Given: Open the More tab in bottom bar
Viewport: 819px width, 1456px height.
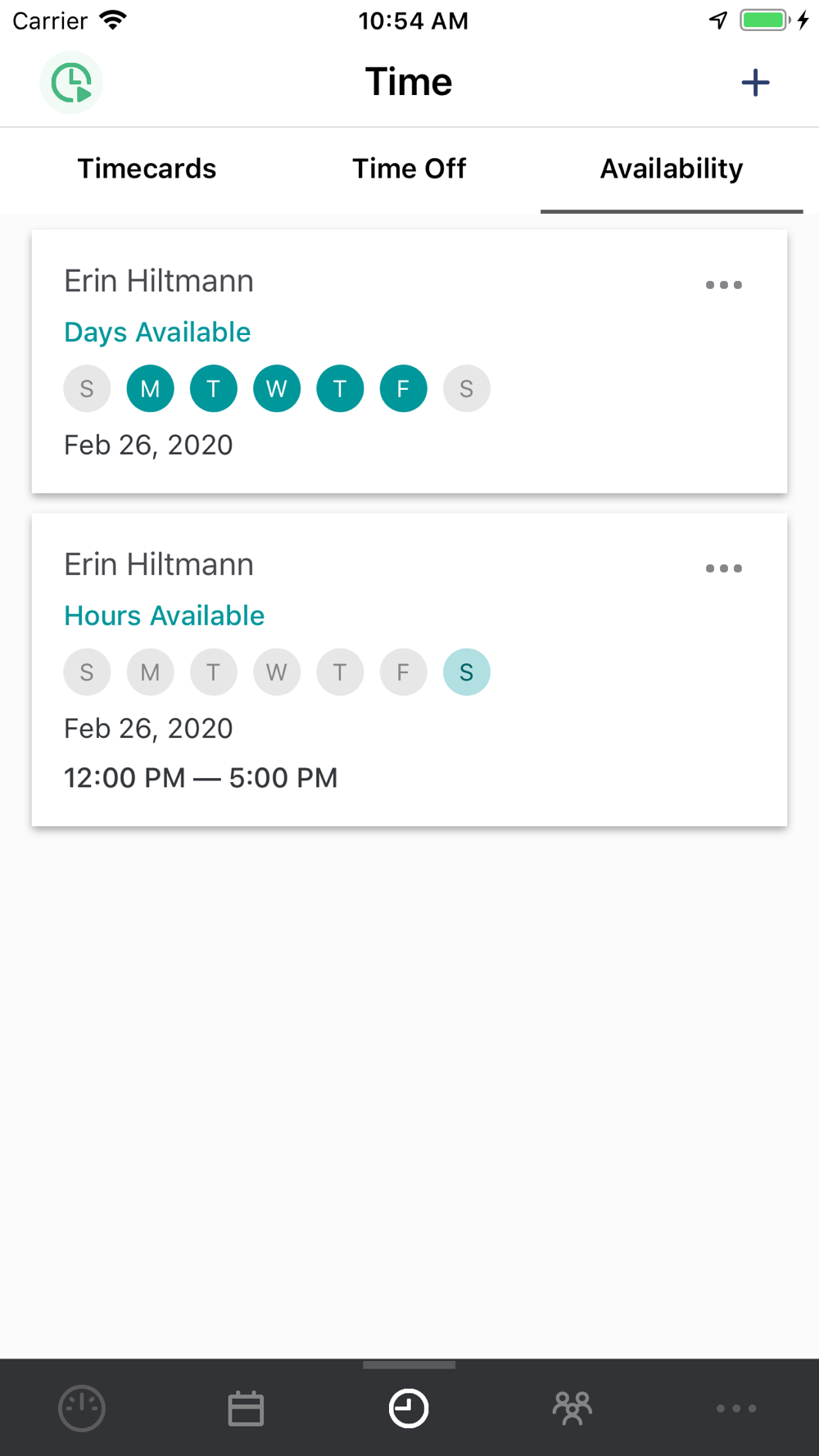Looking at the screenshot, I should pos(736,1409).
